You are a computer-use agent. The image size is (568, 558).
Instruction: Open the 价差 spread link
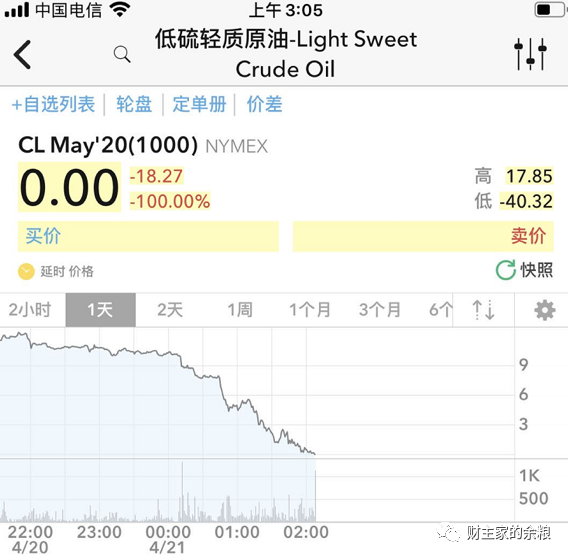click(x=264, y=105)
